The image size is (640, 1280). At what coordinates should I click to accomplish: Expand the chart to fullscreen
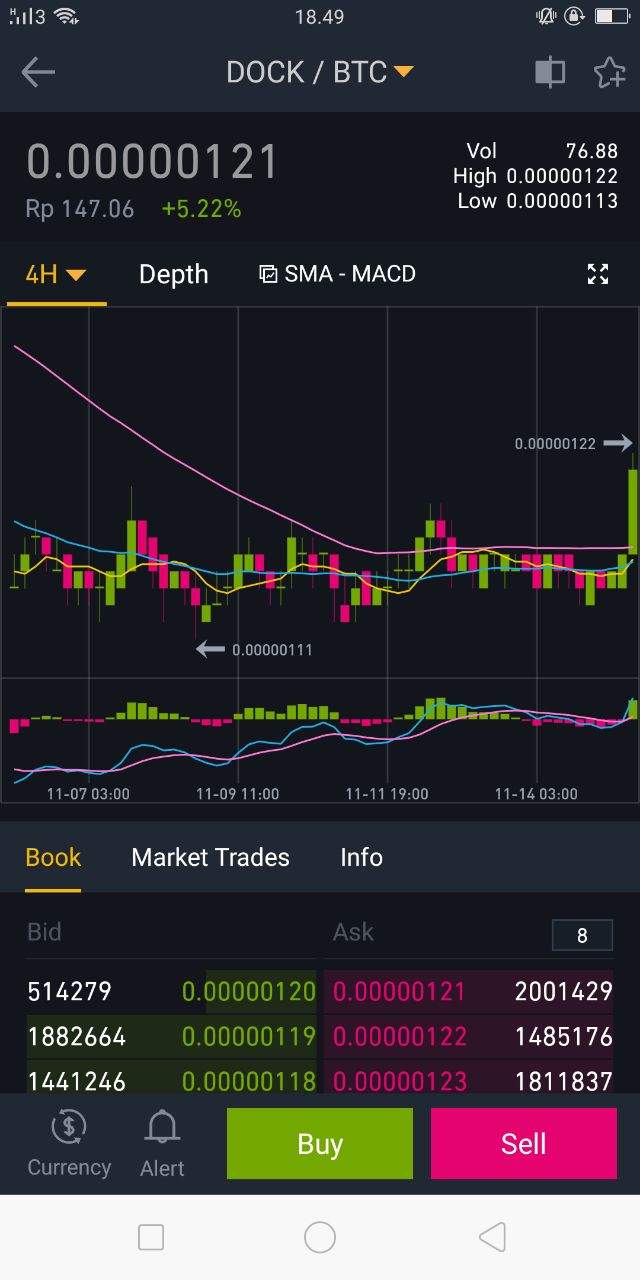pos(597,274)
